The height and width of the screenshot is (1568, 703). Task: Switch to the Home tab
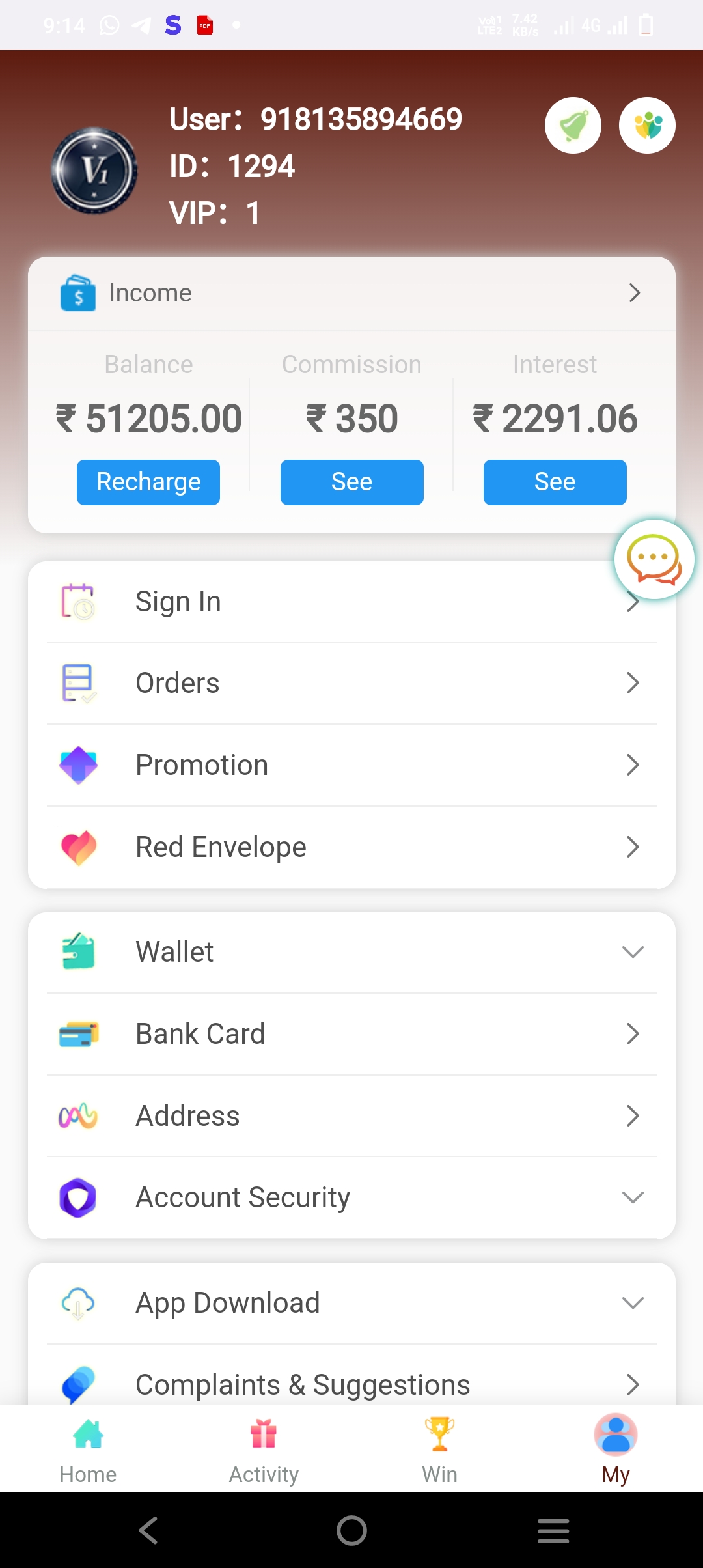click(88, 1450)
